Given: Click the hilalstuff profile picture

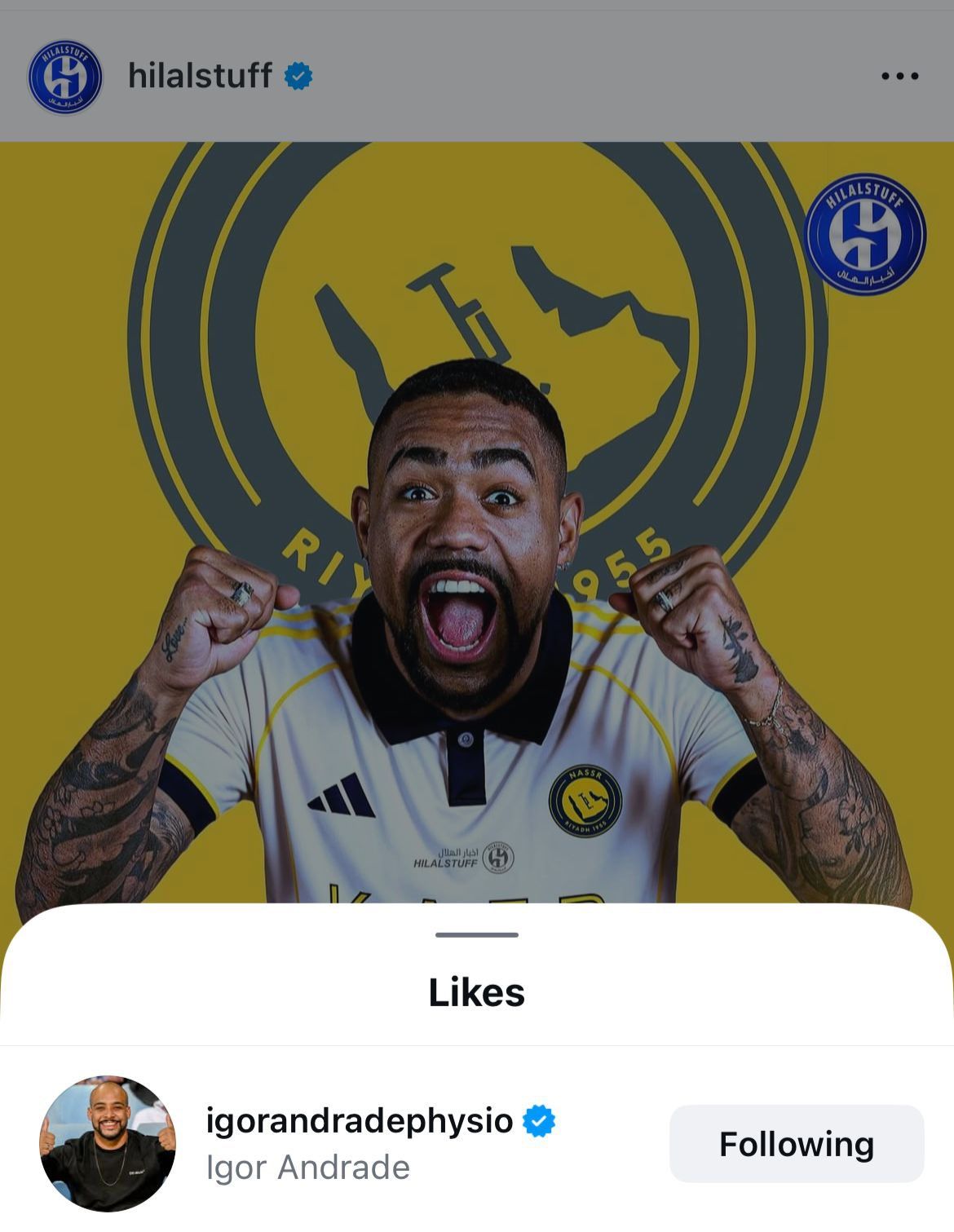Looking at the screenshot, I should tap(67, 75).
